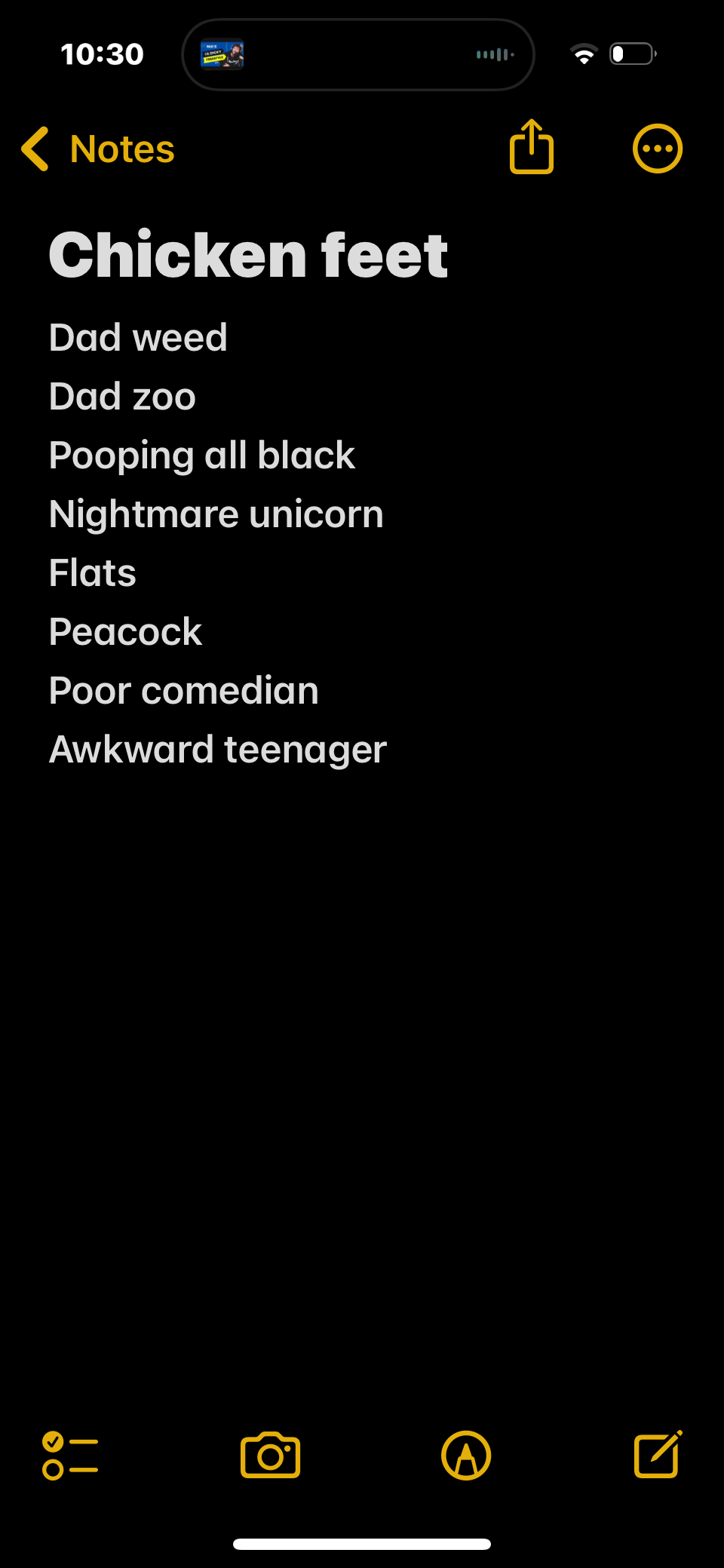This screenshot has width=724, height=1568.
Task: Go back to the Notes list
Action: (98, 149)
